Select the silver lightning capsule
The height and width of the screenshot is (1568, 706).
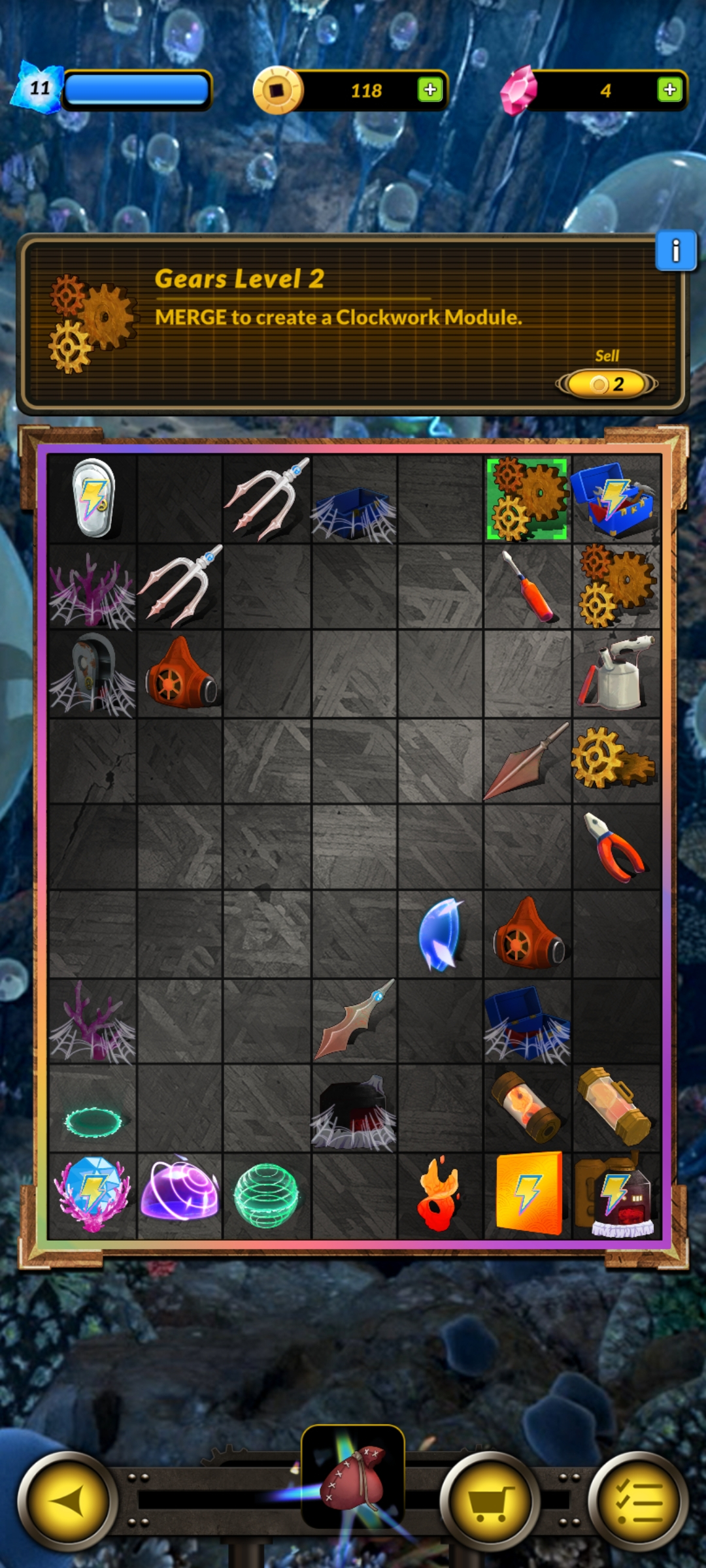point(93,499)
